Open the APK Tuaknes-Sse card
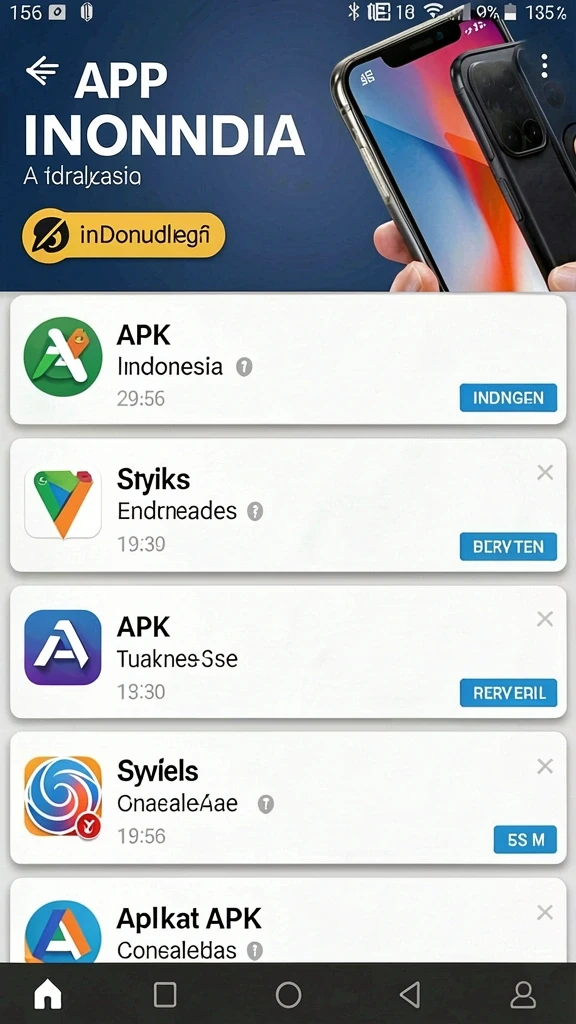576x1024 pixels. [288, 652]
